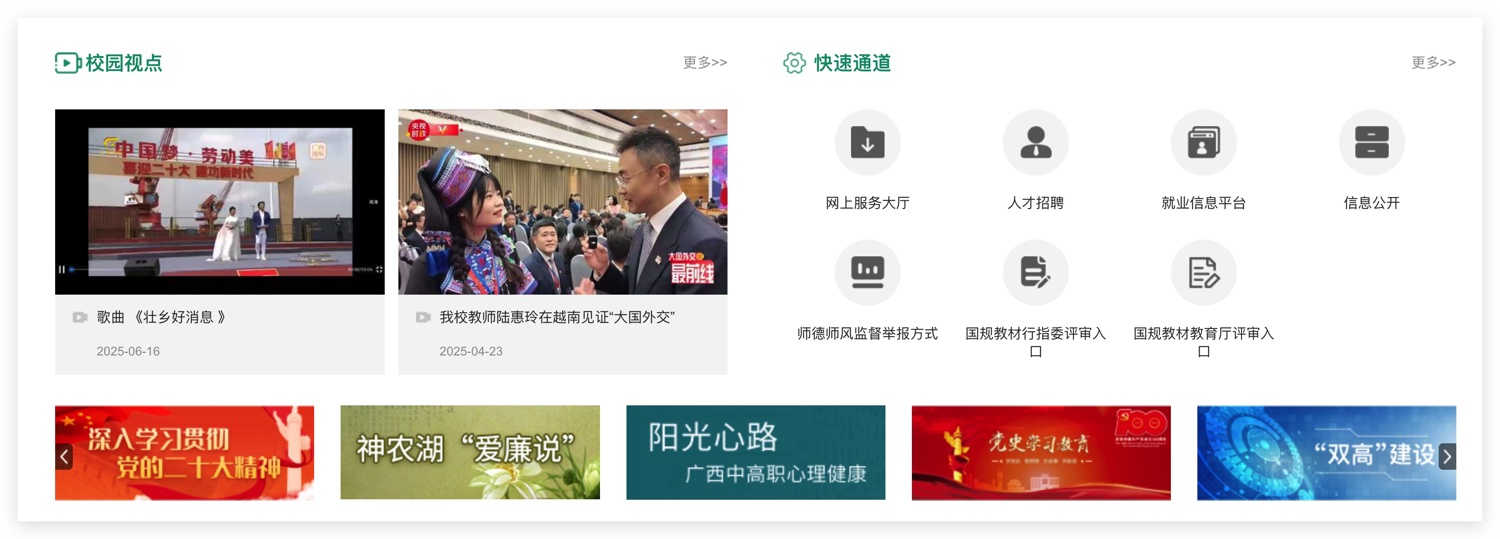This screenshot has height=539, width=1500.
Task: Play the 歌曲《壮乡好消息》 video
Action: (219, 201)
